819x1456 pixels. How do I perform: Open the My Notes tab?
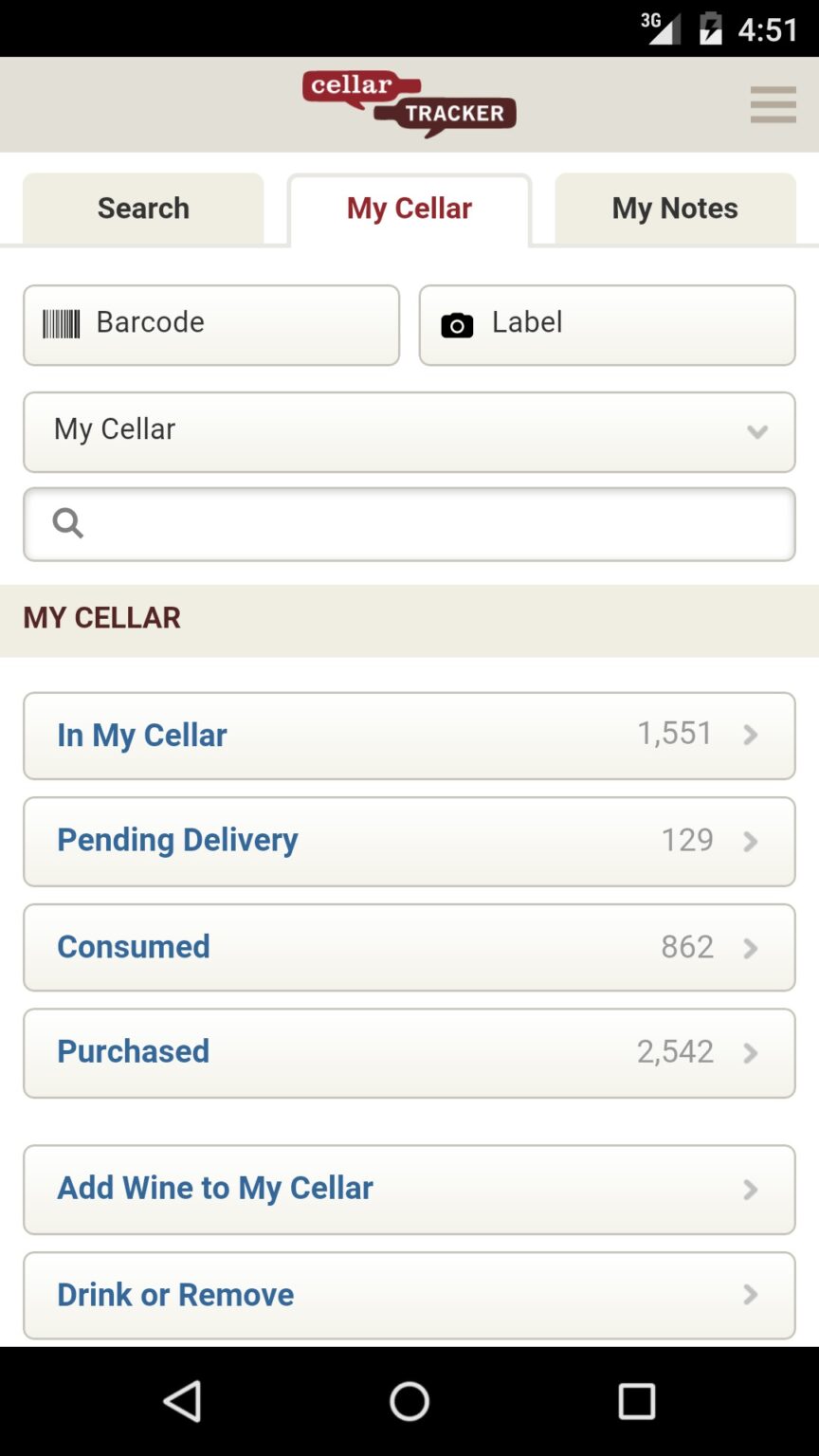coord(675,208)
